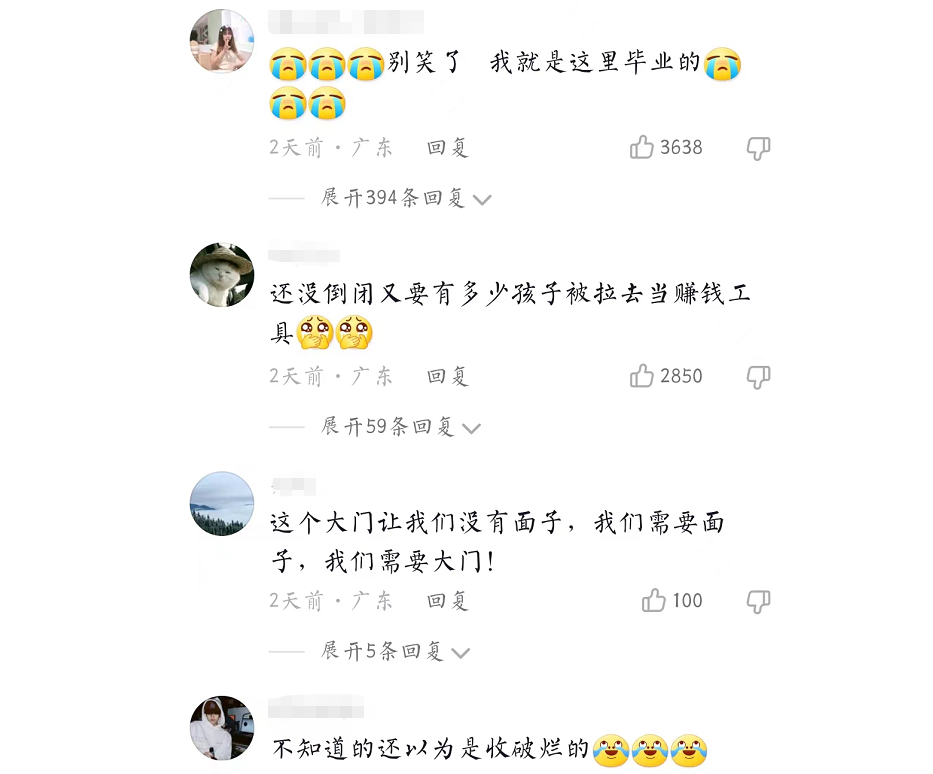Screen dimensions: 933x774
Task: Open the landscape avatar's profile
Action: [x=222, y=503]
